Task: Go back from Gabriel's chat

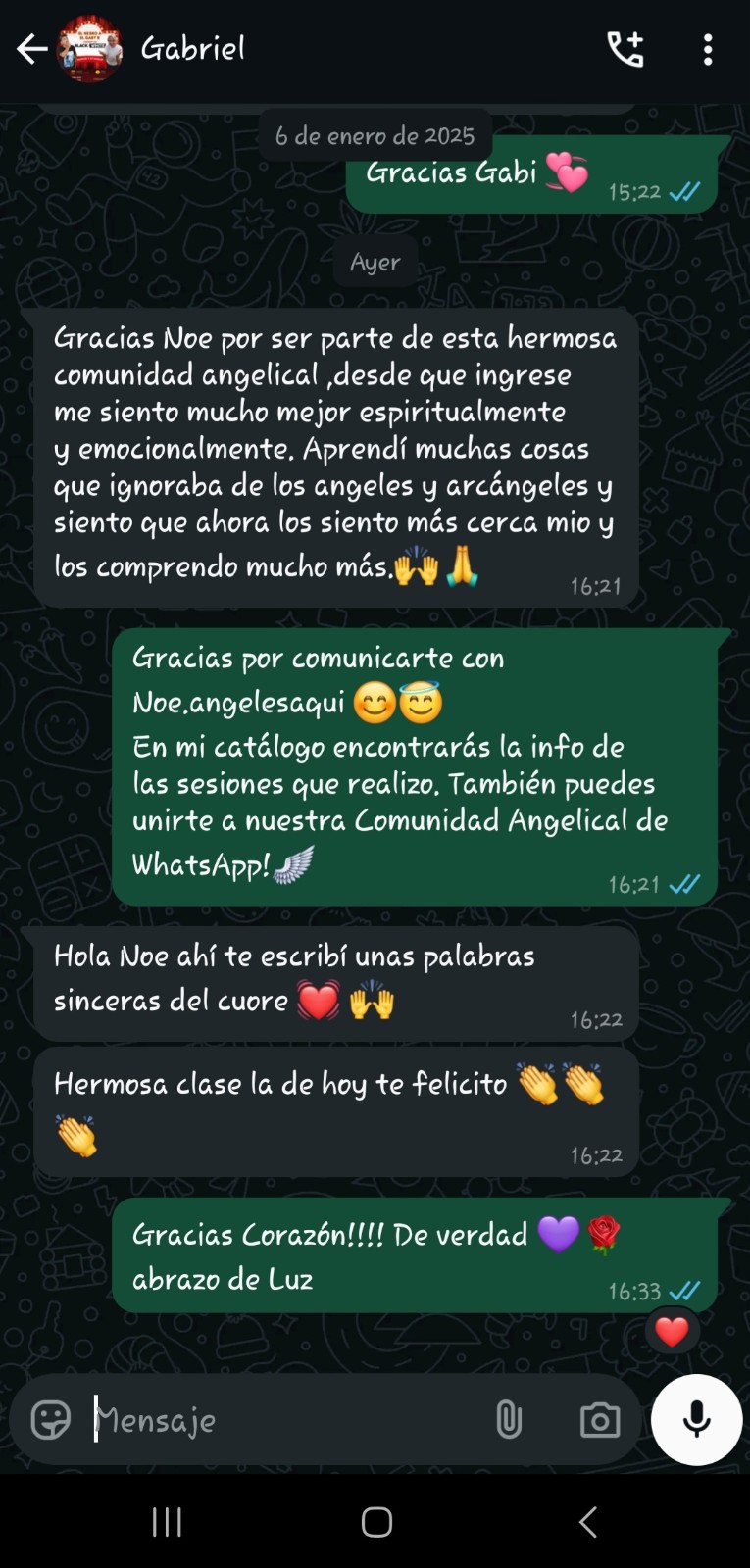Action: coord(31,49)
